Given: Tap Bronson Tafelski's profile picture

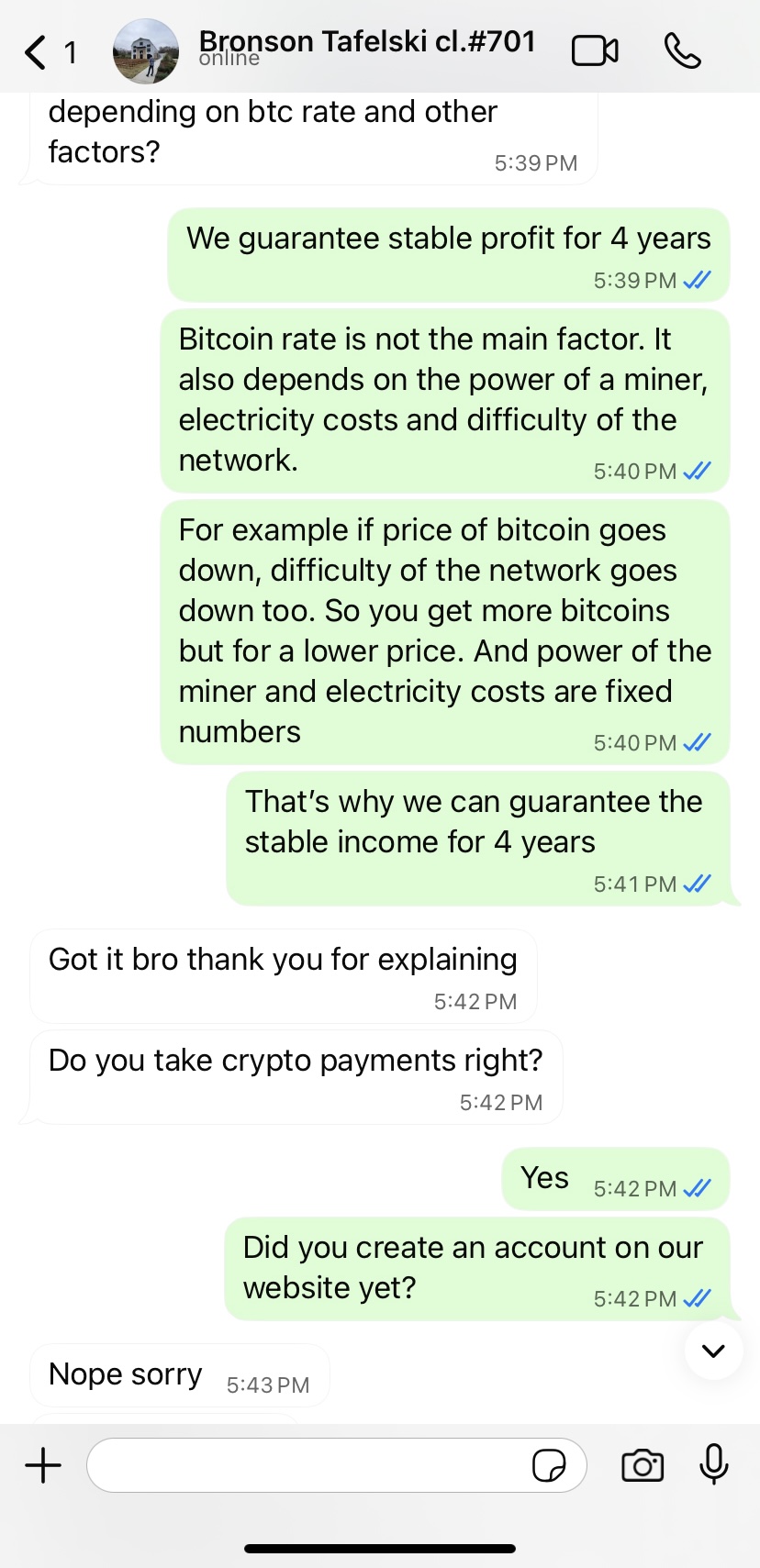Looking at the screenshot, I should 145,51.
